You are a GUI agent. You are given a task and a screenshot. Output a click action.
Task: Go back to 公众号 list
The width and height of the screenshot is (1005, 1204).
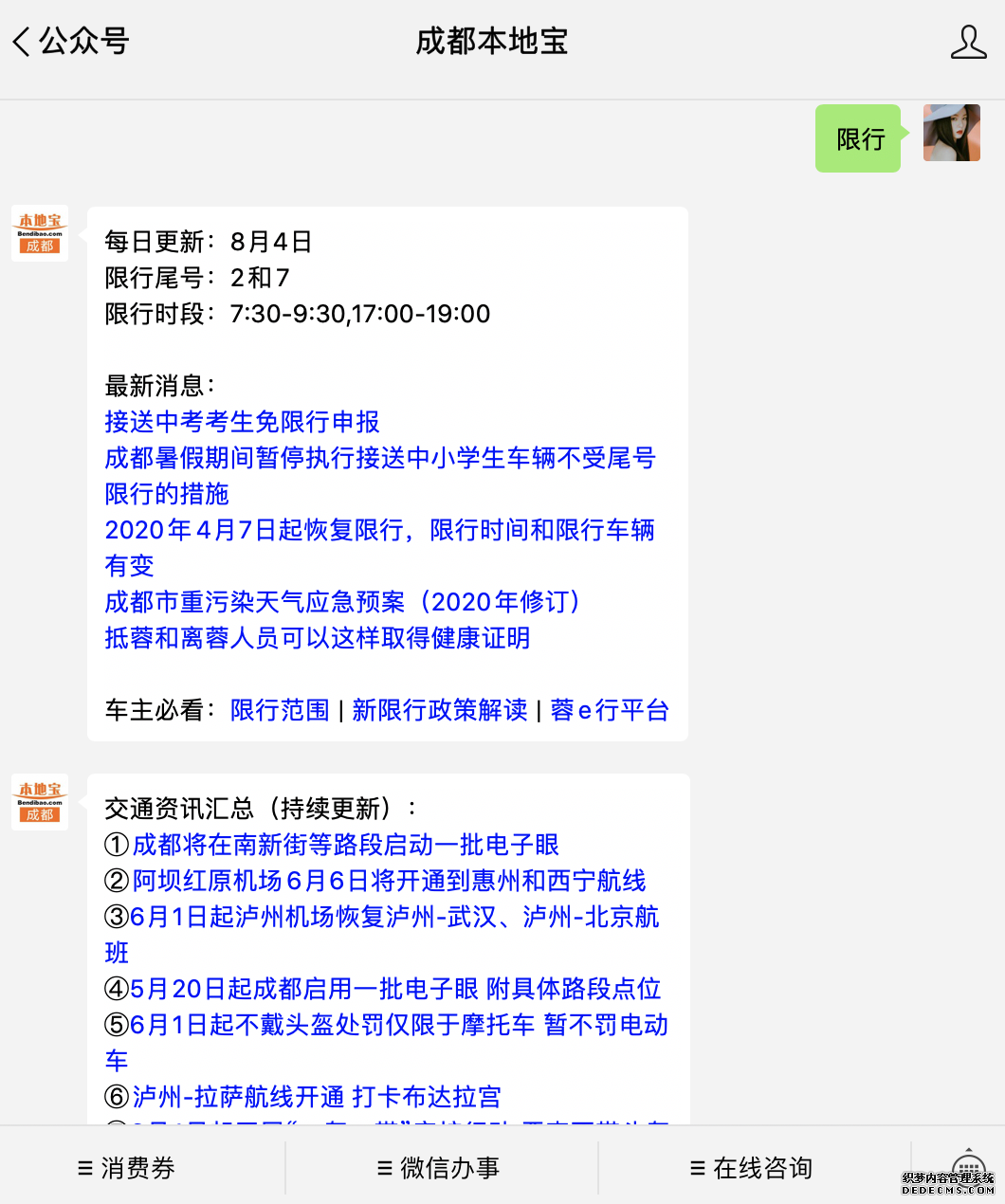coord(70,42)
